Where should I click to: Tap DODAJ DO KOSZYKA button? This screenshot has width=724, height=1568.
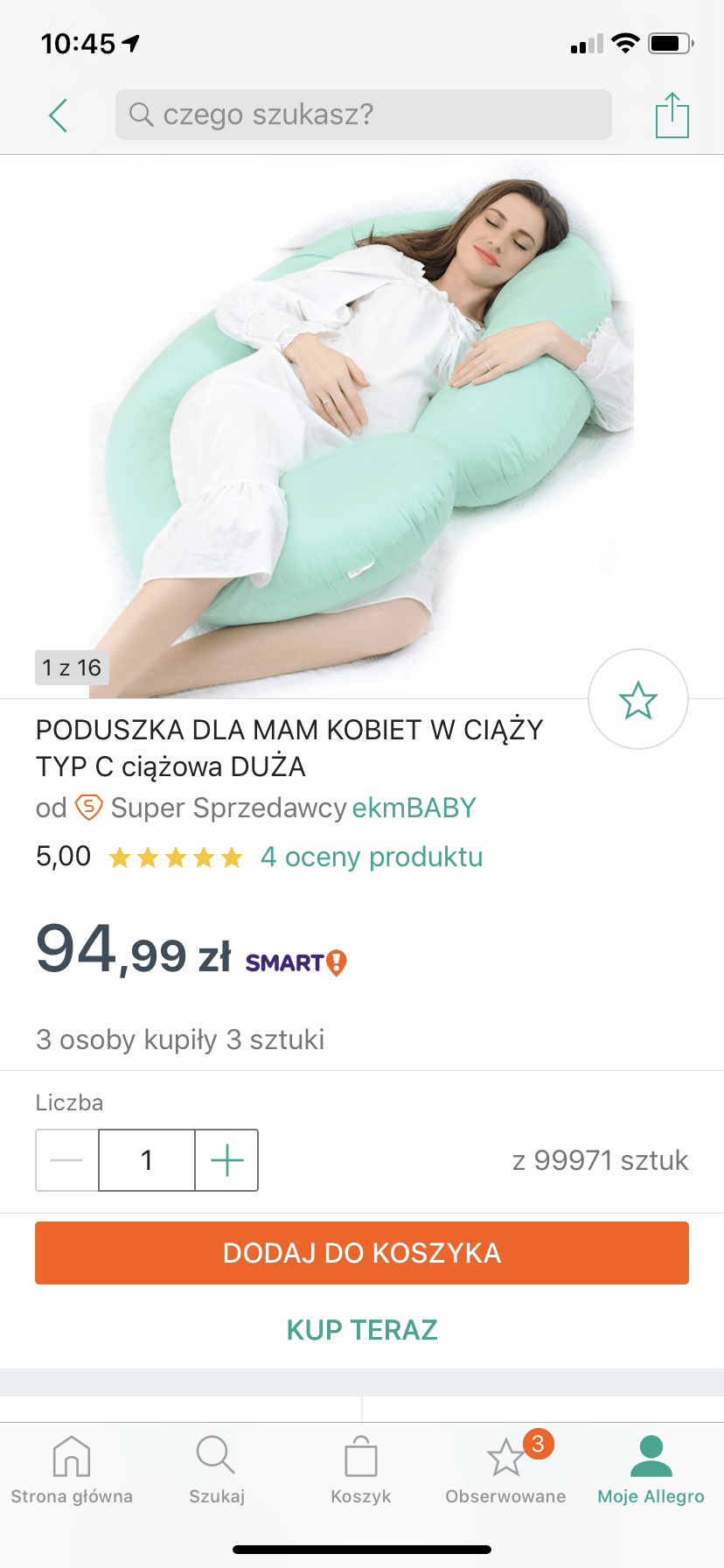pos(362,1253)
